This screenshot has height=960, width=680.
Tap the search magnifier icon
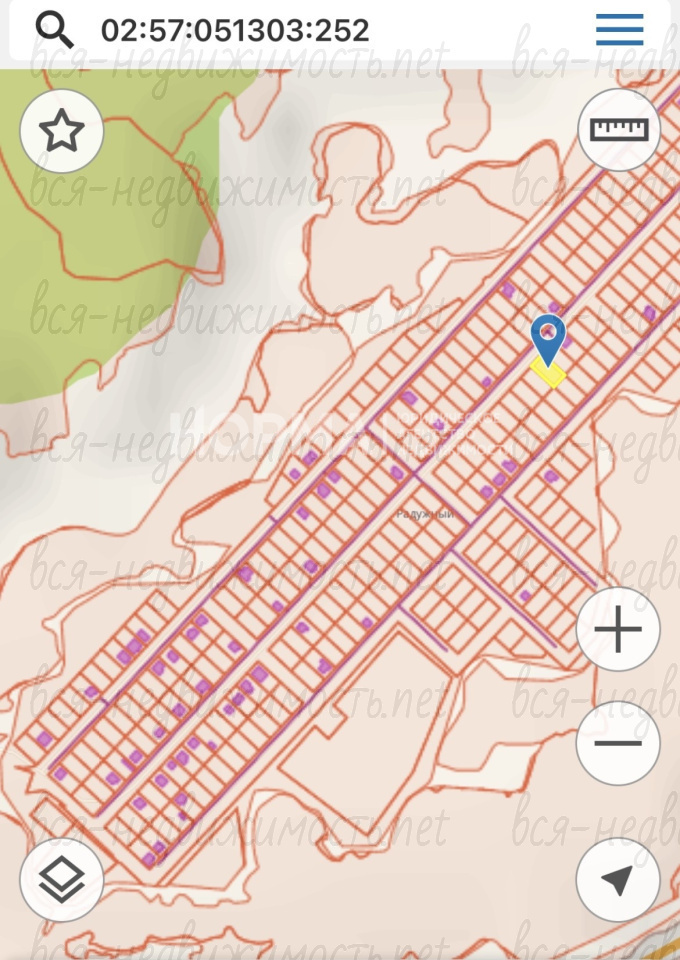tap(54, 29)
